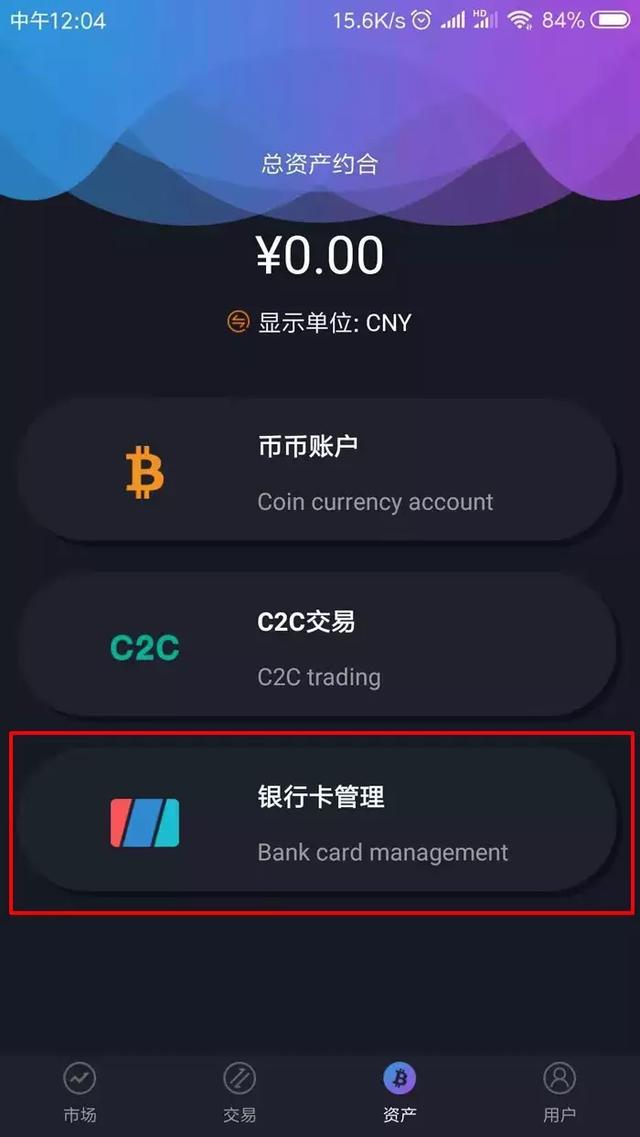
Task: Switch display unit from CNY
Action: pos(320,323)
